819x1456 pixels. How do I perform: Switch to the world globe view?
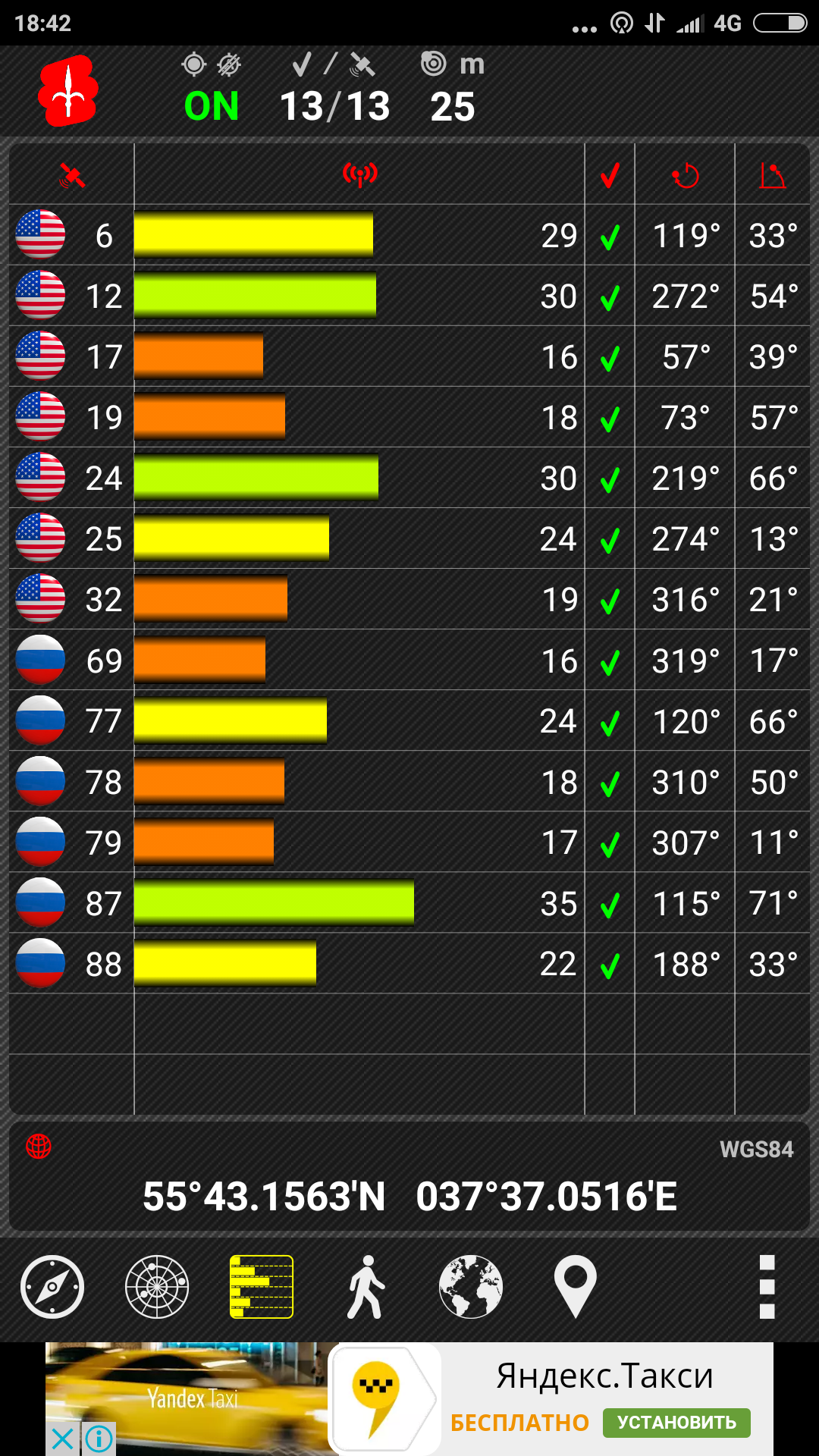(x=470, y=1287)
